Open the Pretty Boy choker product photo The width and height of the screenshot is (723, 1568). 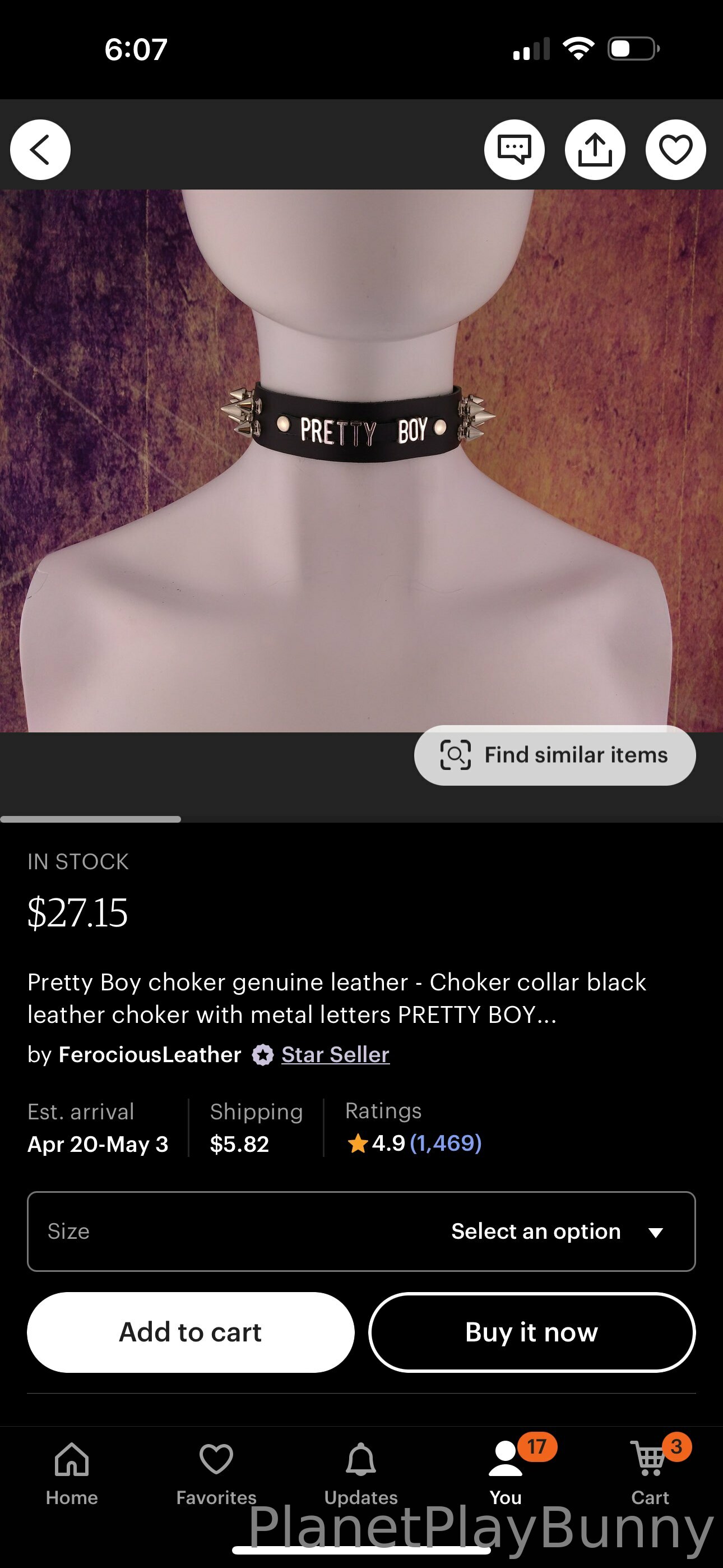pyautogui.click(x=361, y=460)
